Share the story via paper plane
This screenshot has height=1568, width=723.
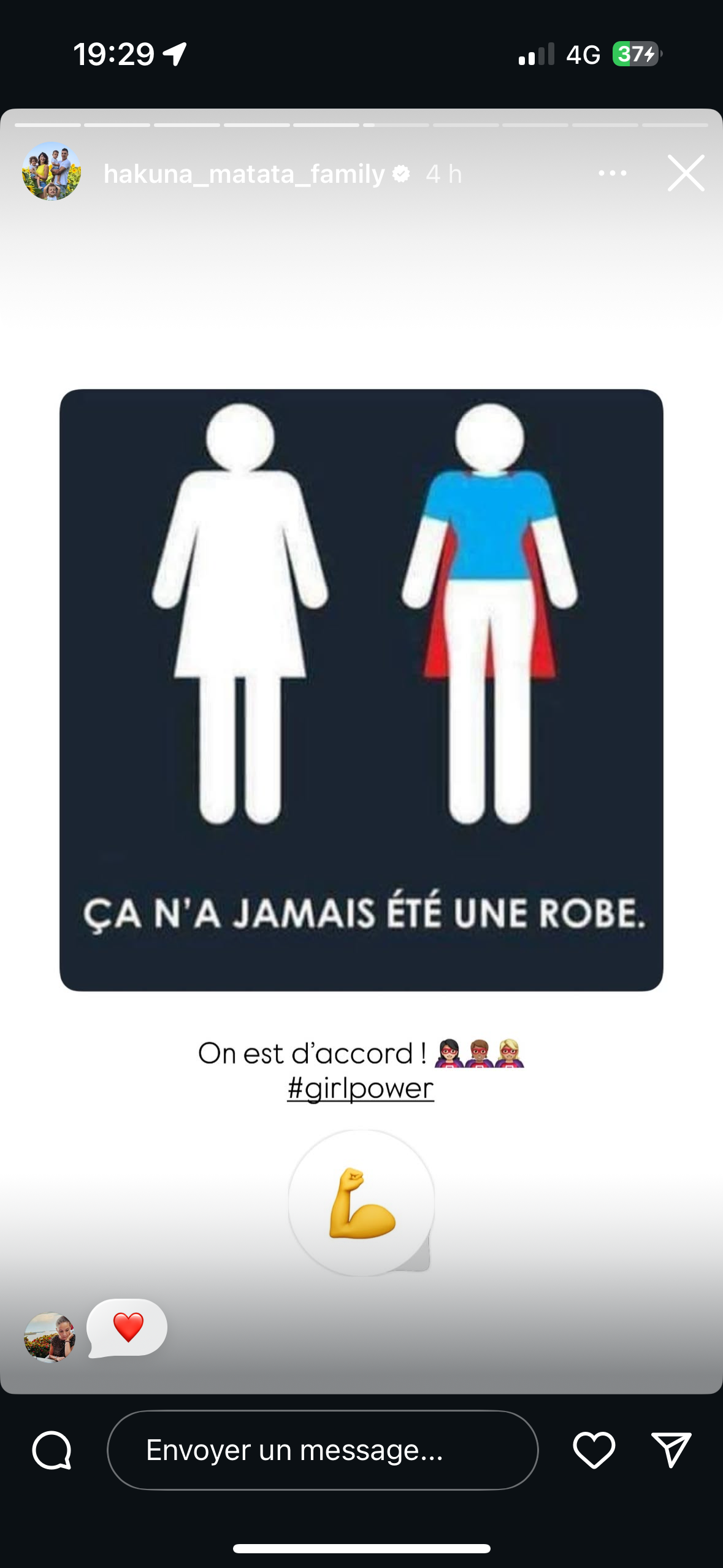click(671, 1450)
